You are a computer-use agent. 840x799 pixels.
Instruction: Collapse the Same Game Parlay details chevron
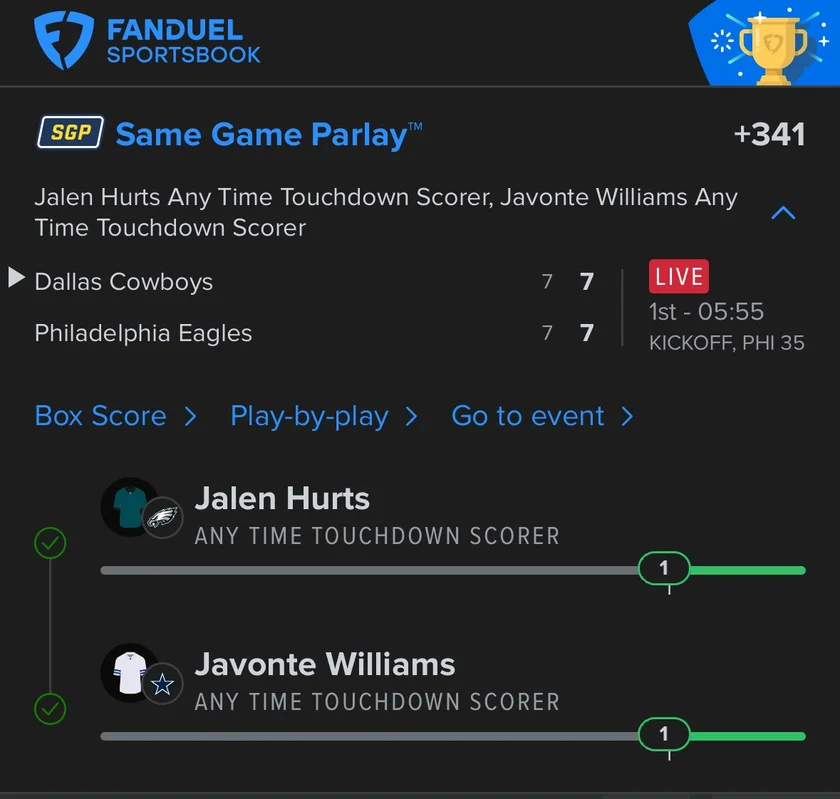point(784,213)
